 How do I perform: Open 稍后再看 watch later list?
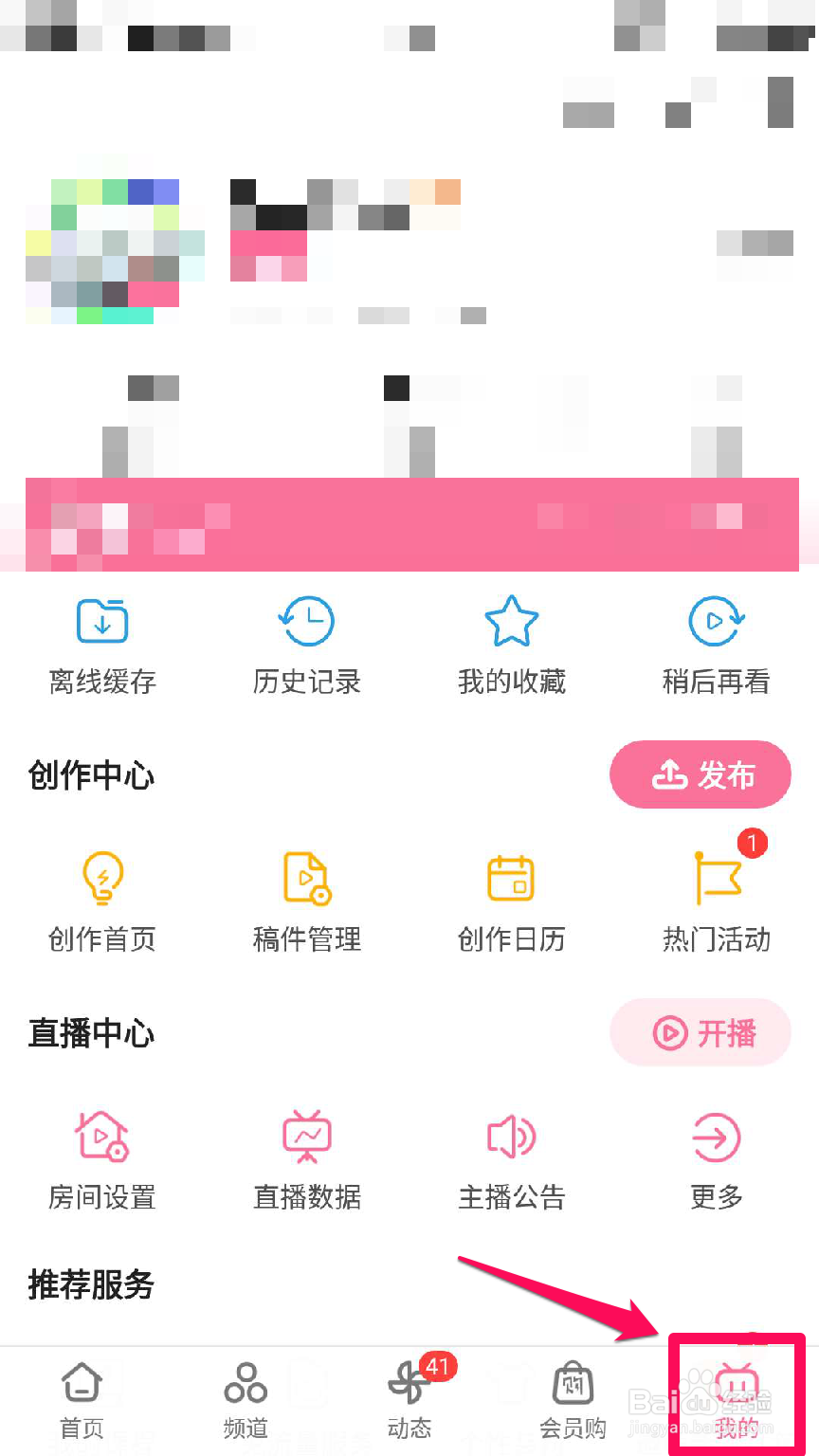716,645
